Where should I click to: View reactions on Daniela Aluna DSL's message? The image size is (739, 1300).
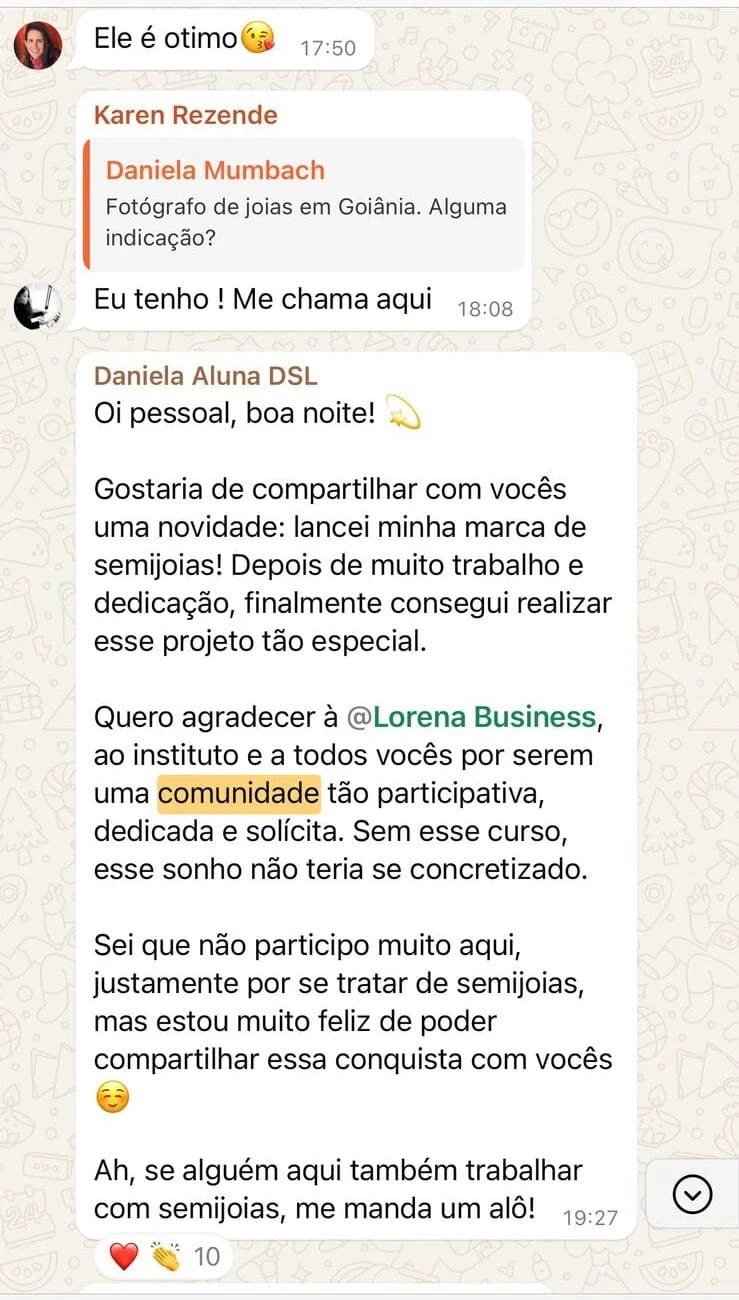coord(164,1255)
